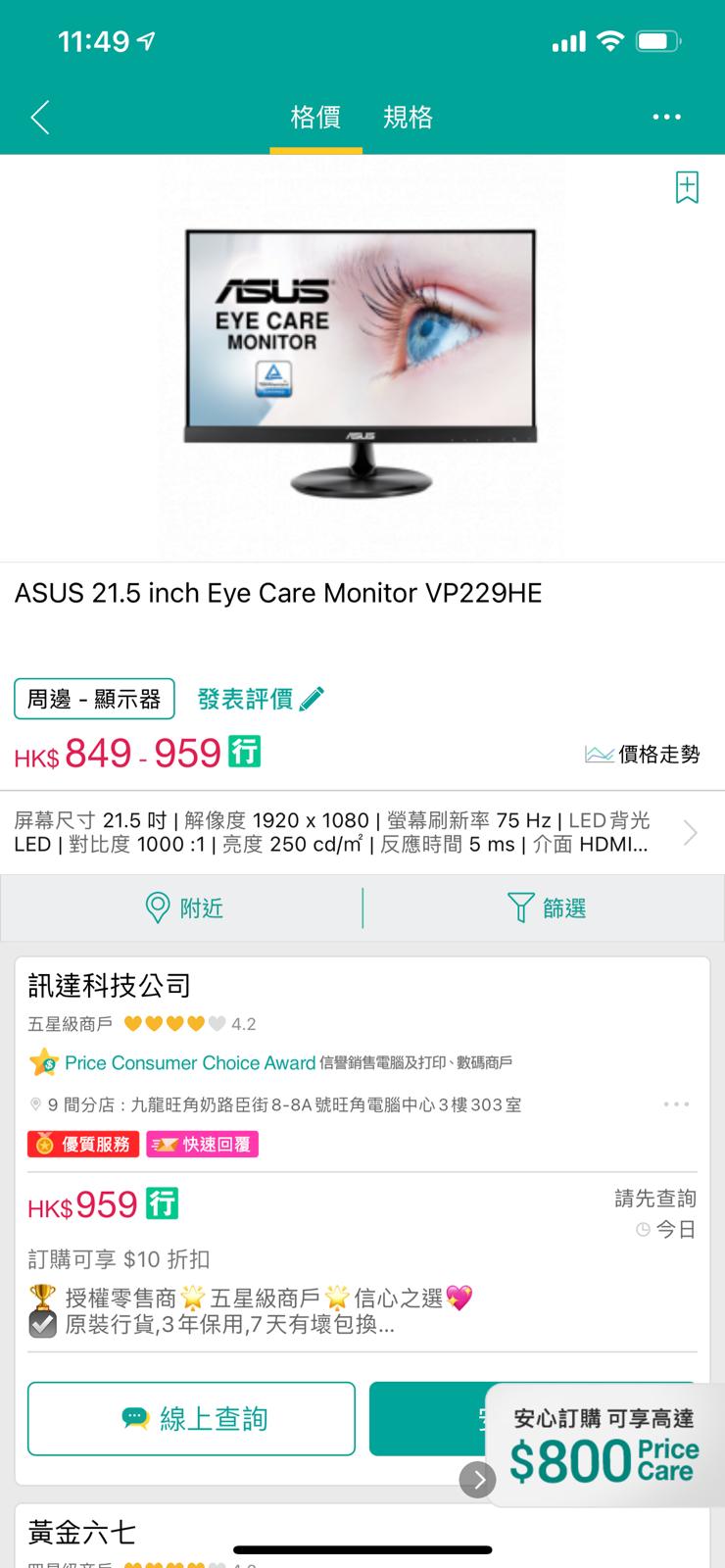
Task: Expand the full specifications summary row
Action: [690, 833]
